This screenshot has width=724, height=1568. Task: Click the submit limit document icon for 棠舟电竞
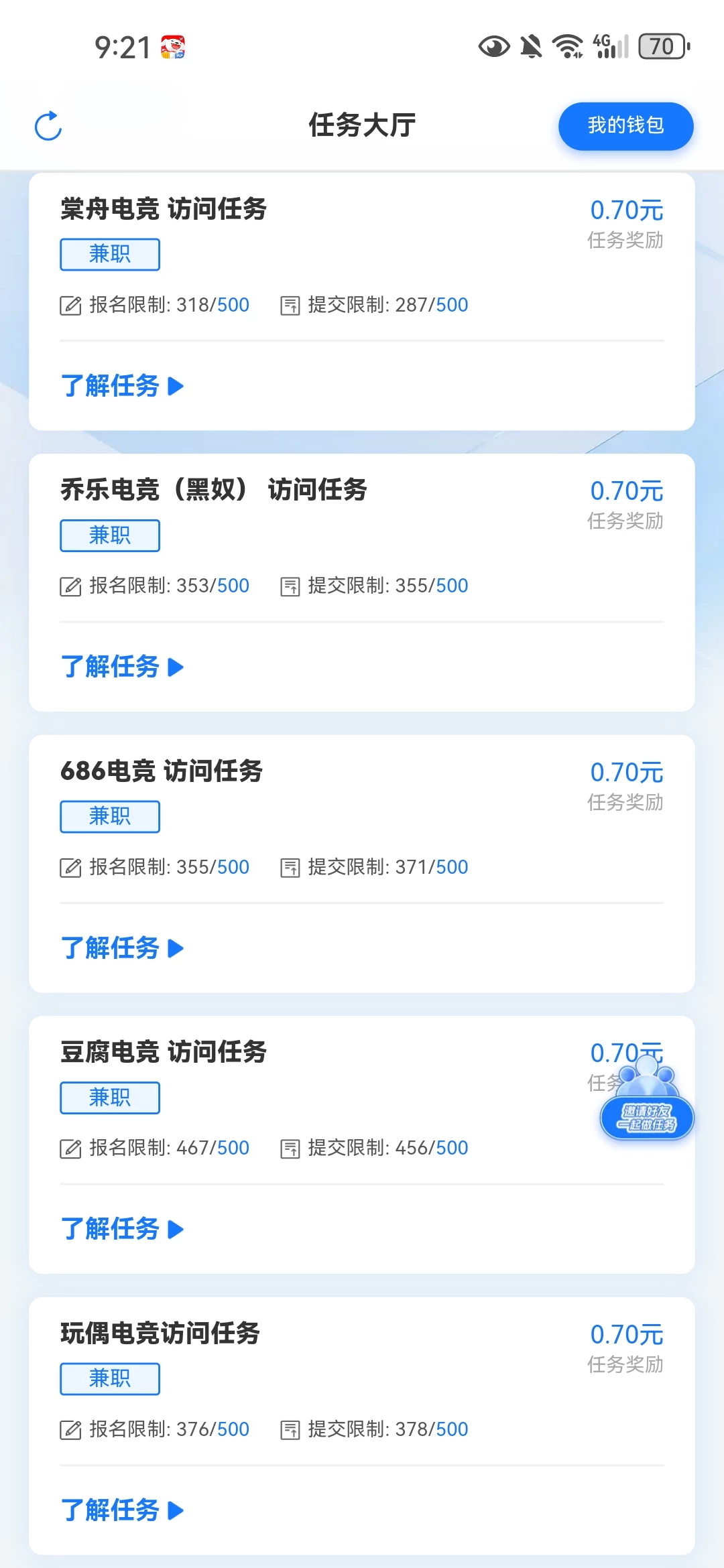pos(291,304)
